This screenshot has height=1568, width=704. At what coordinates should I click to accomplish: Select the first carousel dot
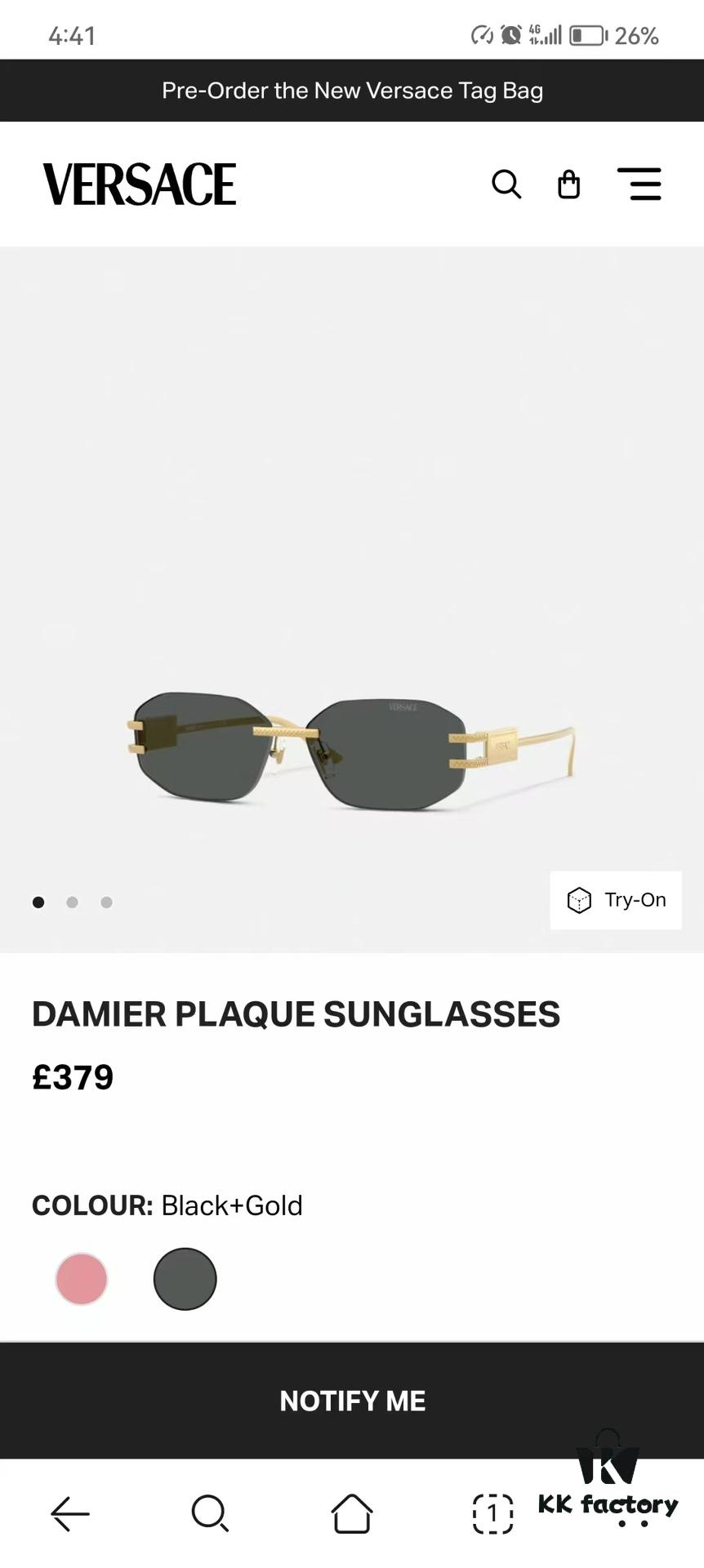[38, 902]
